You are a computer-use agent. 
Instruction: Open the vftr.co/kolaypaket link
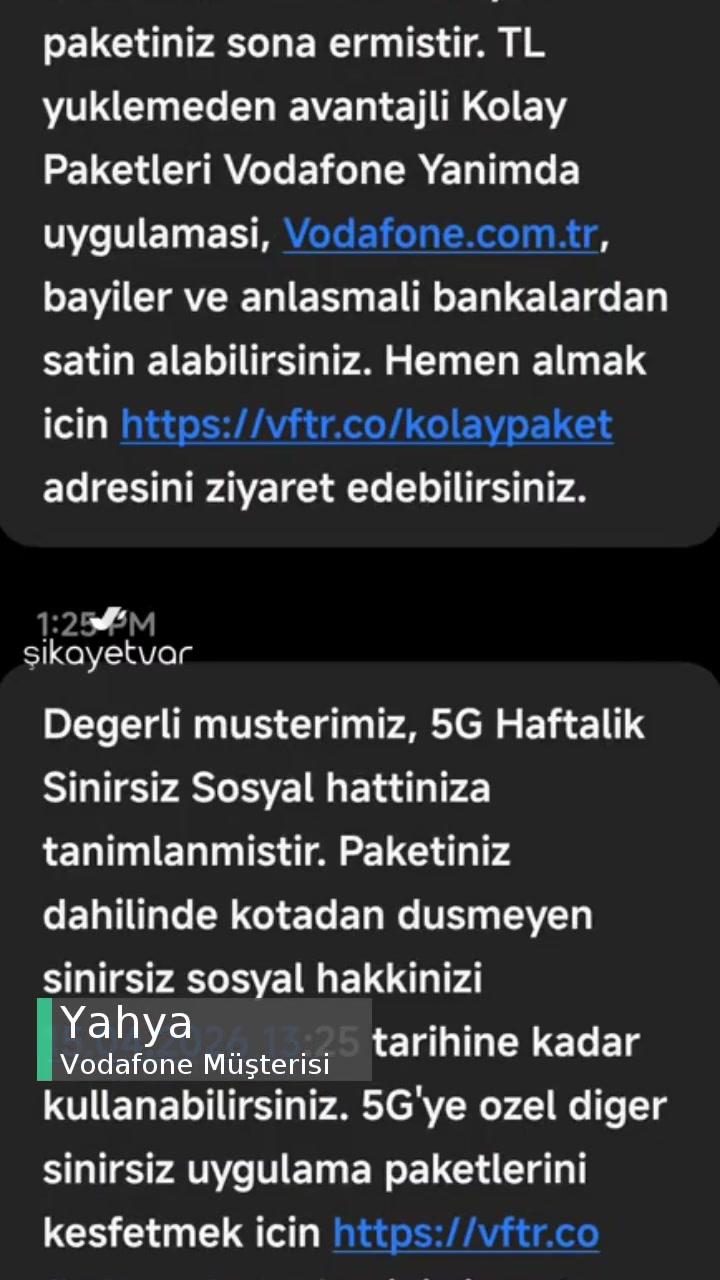365,424
